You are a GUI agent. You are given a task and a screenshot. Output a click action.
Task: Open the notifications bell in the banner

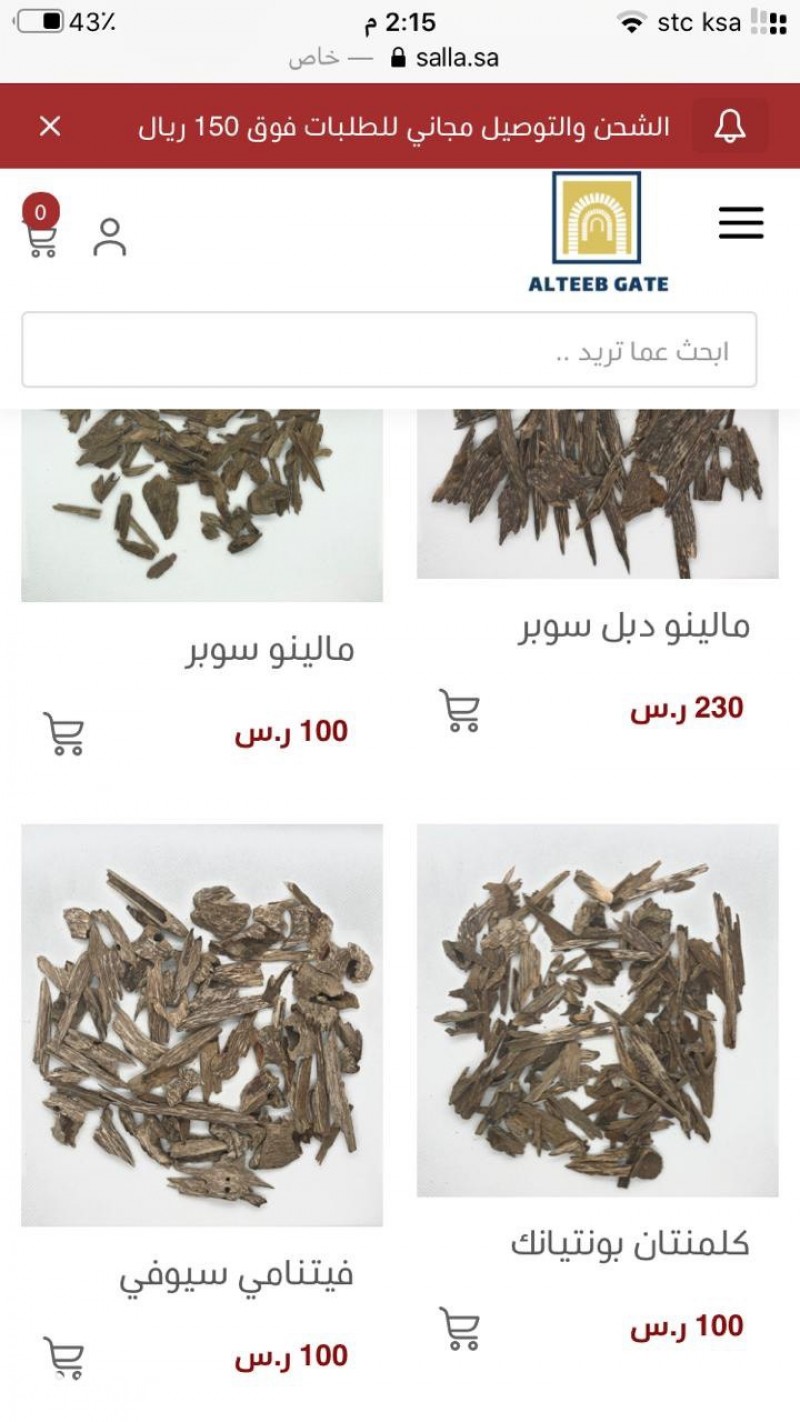tap(730, 126)
